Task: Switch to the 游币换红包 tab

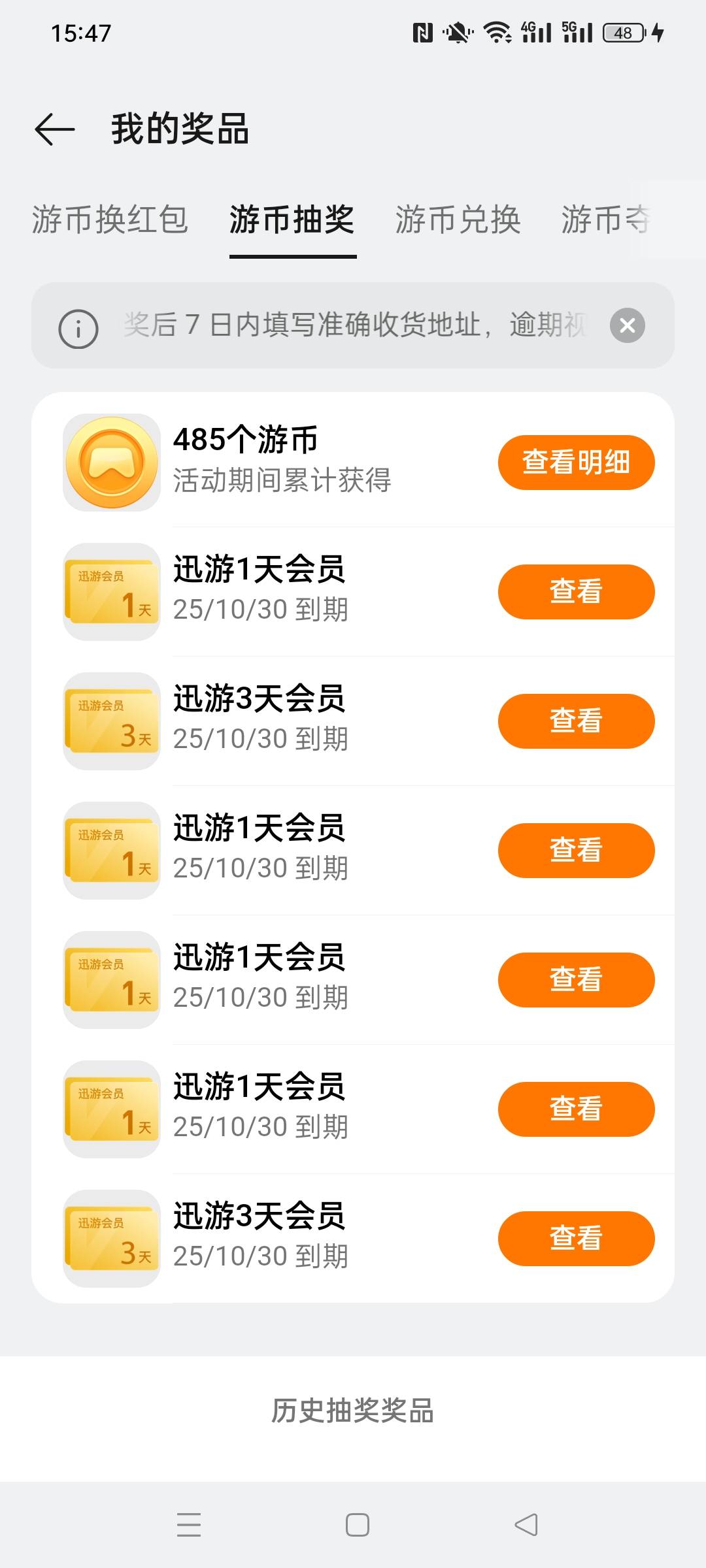Action: click(x=110, y=220)
